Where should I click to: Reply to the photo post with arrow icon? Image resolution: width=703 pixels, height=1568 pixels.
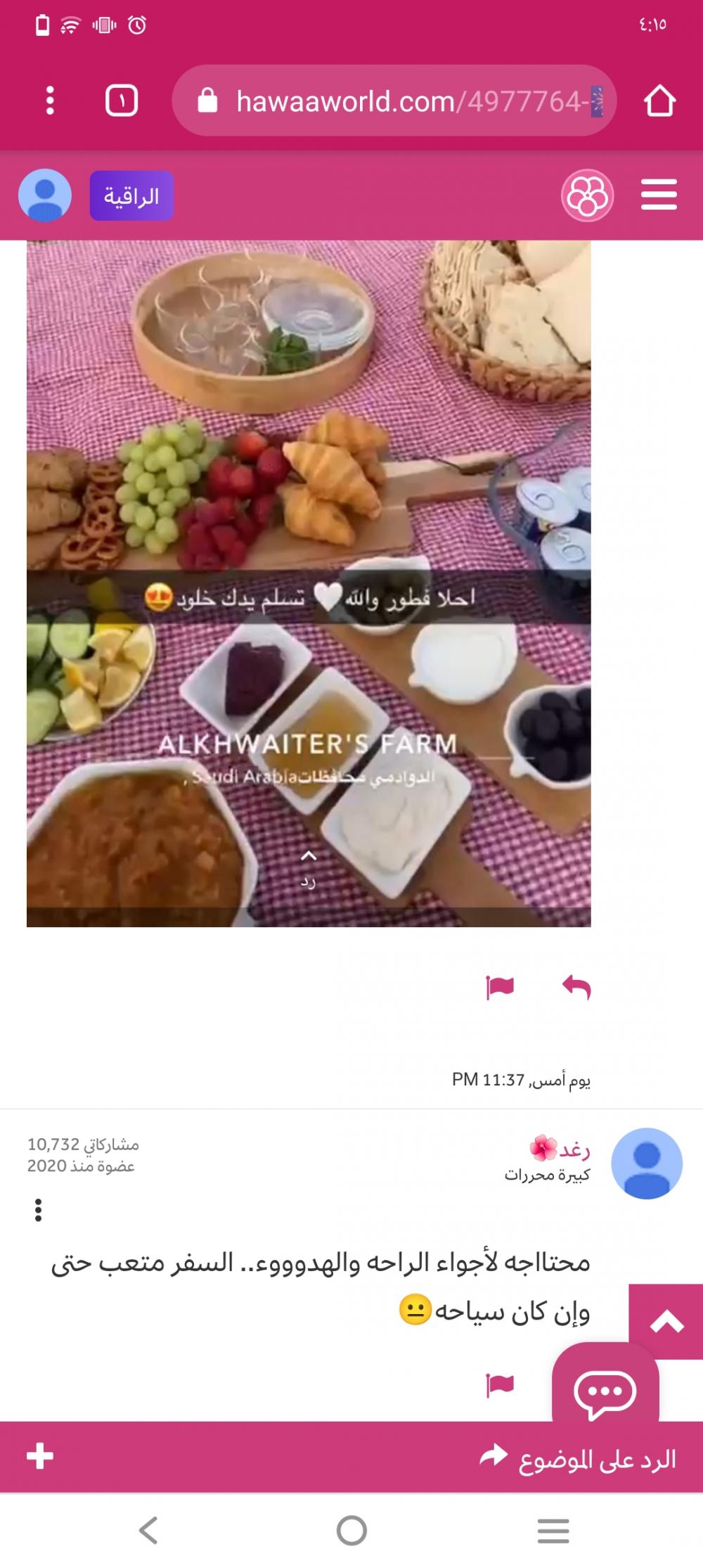click(x=576, y=987)
